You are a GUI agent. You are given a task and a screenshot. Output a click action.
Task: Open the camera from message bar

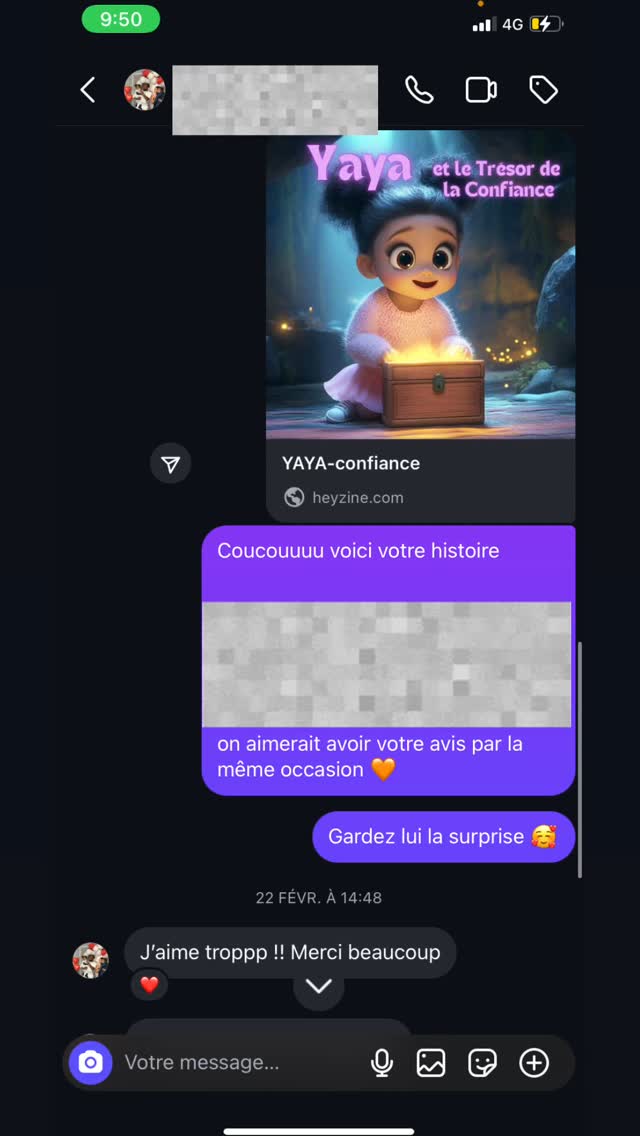90,1062
